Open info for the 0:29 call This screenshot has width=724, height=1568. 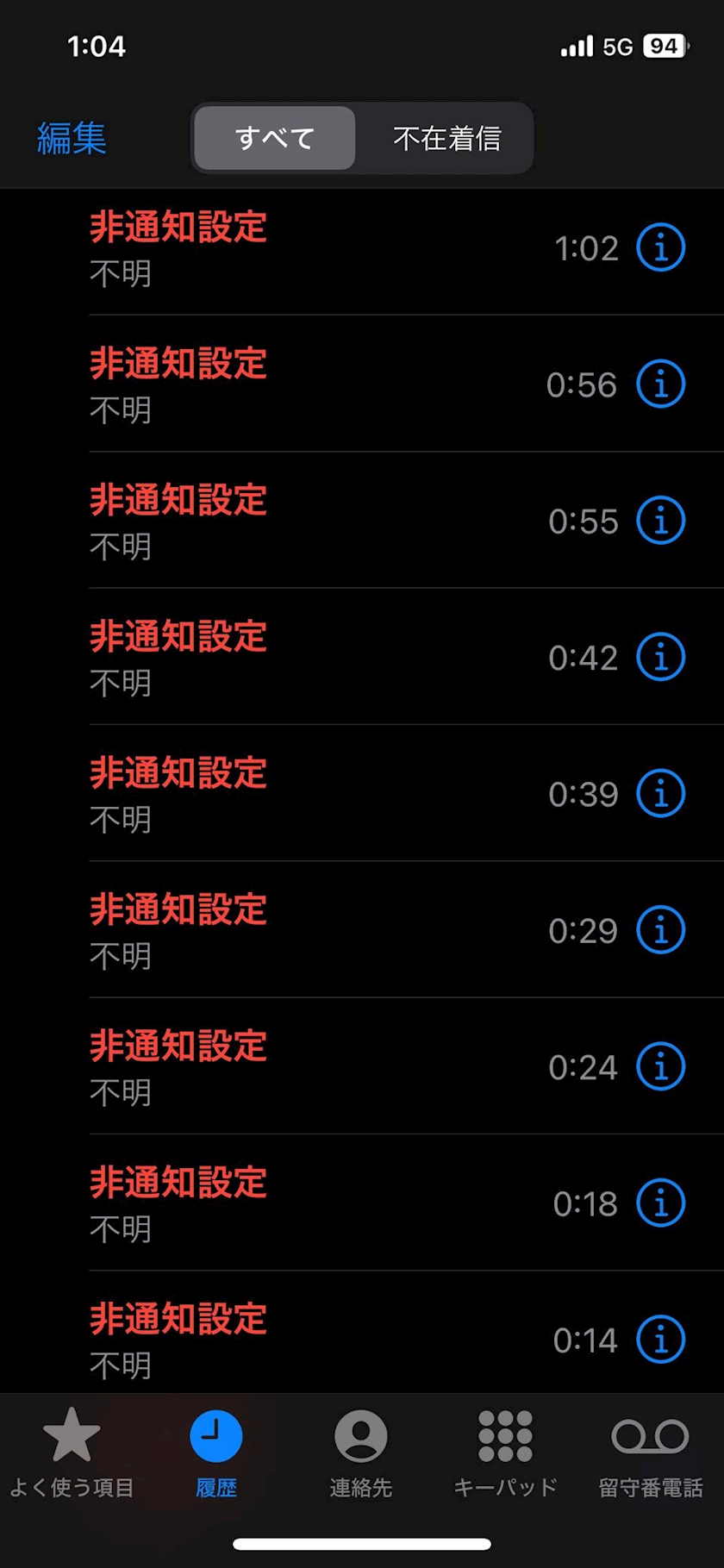pyautogui.click(x=661, y=930)
